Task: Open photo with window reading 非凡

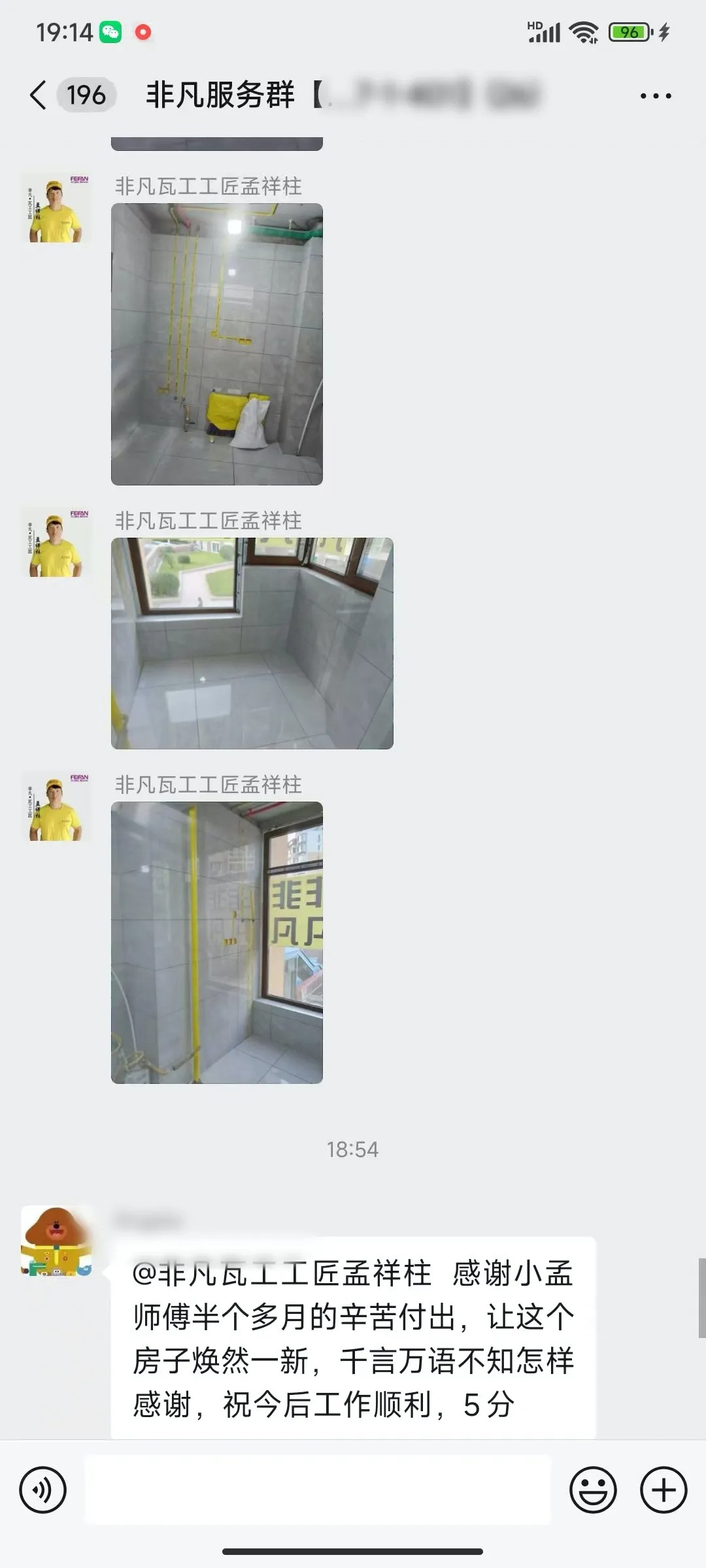Action: [x=217, y=943]
